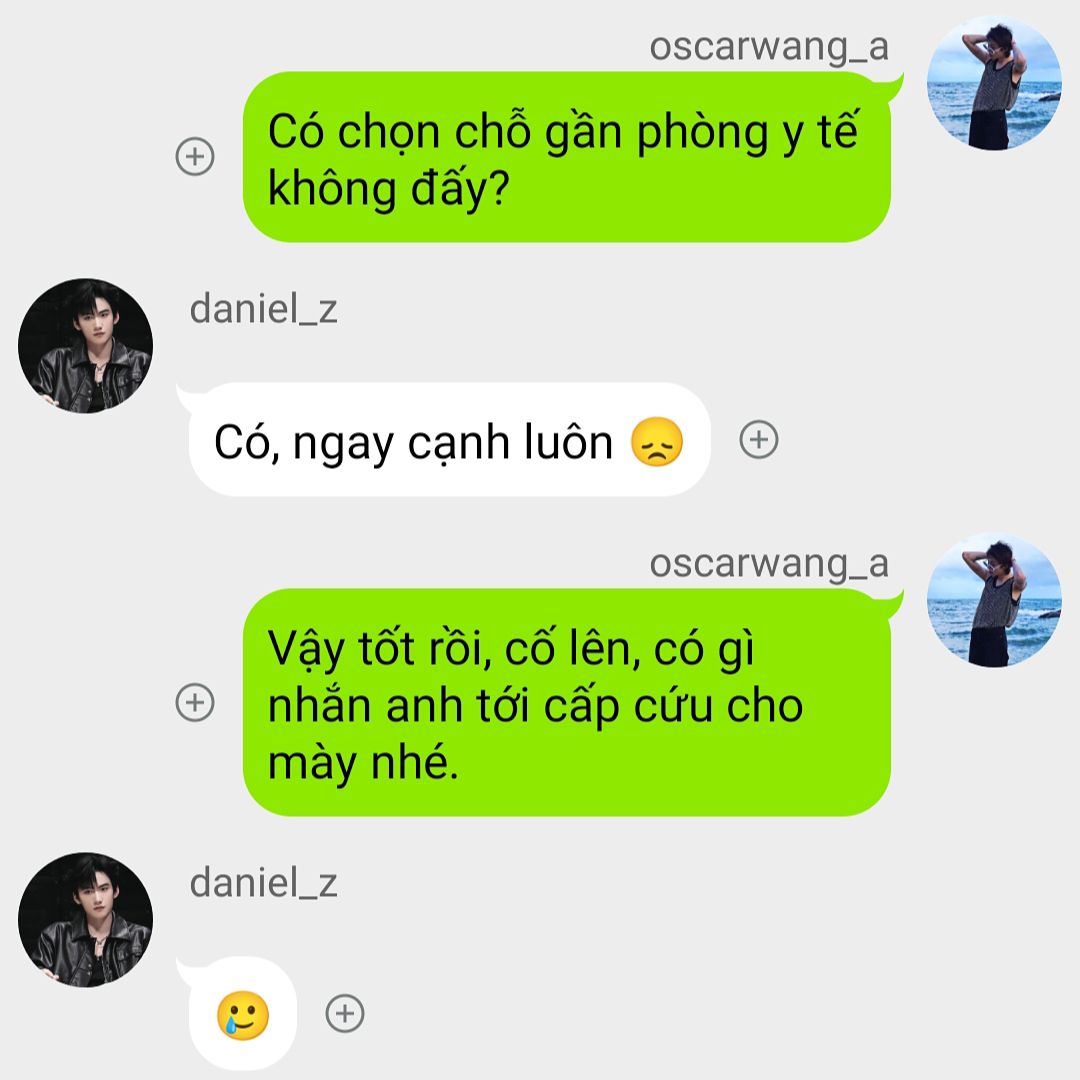Add reaction to "Có, ngay cạnh luôn" message
Image resolution: width=1080 pixels, height=1080 pixels.
point(759,440)
